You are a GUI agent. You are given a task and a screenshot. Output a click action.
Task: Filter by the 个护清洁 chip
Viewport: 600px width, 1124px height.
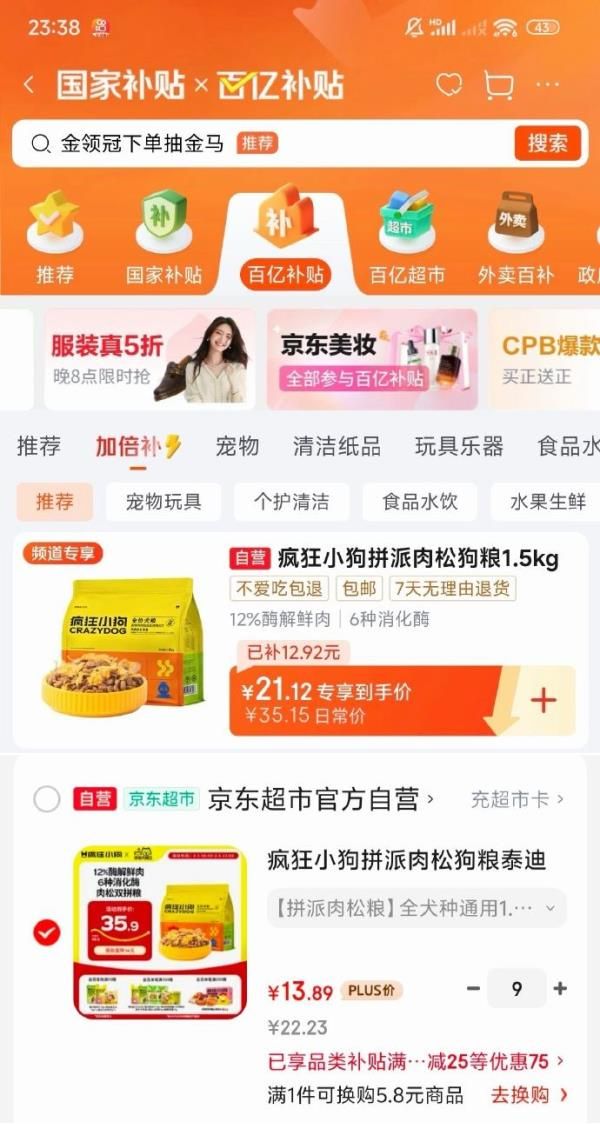coord(292,502)
